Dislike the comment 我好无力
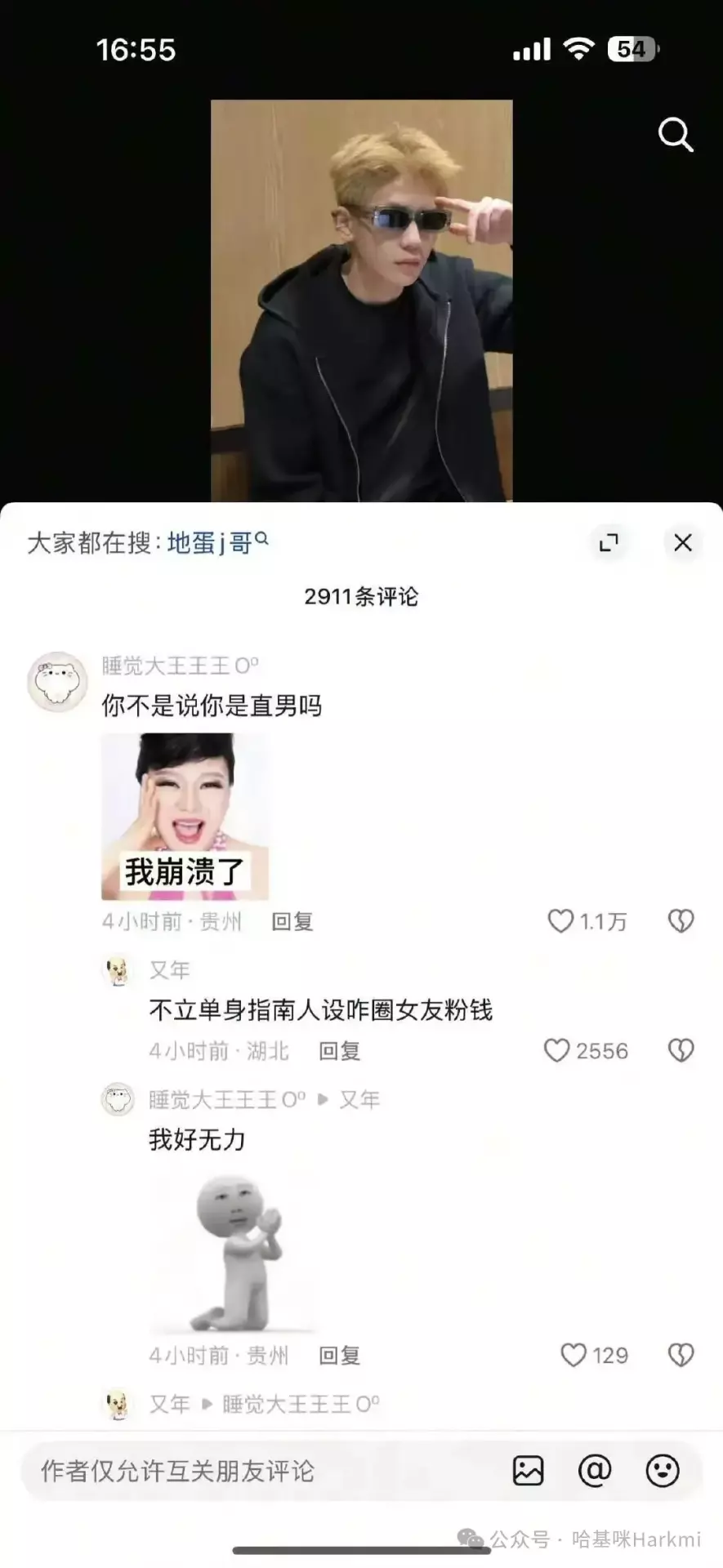Screen dimensions: 723x1568 [x=681, y=1355]
